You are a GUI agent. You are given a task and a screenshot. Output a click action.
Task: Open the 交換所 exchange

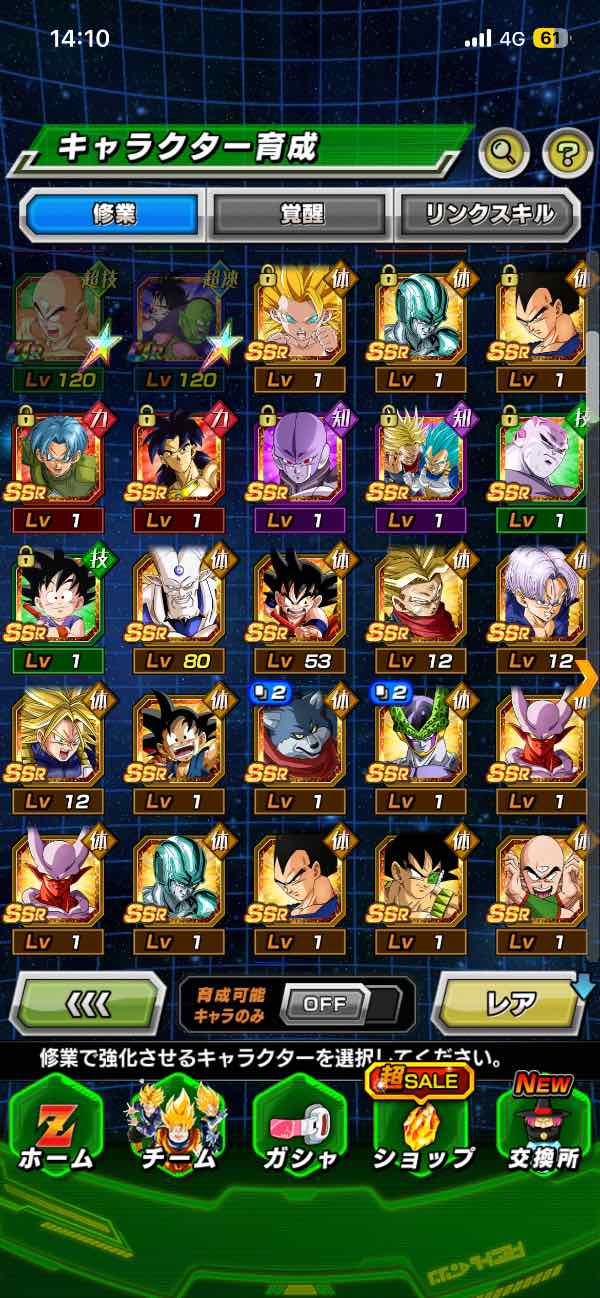coord(543,1125)
